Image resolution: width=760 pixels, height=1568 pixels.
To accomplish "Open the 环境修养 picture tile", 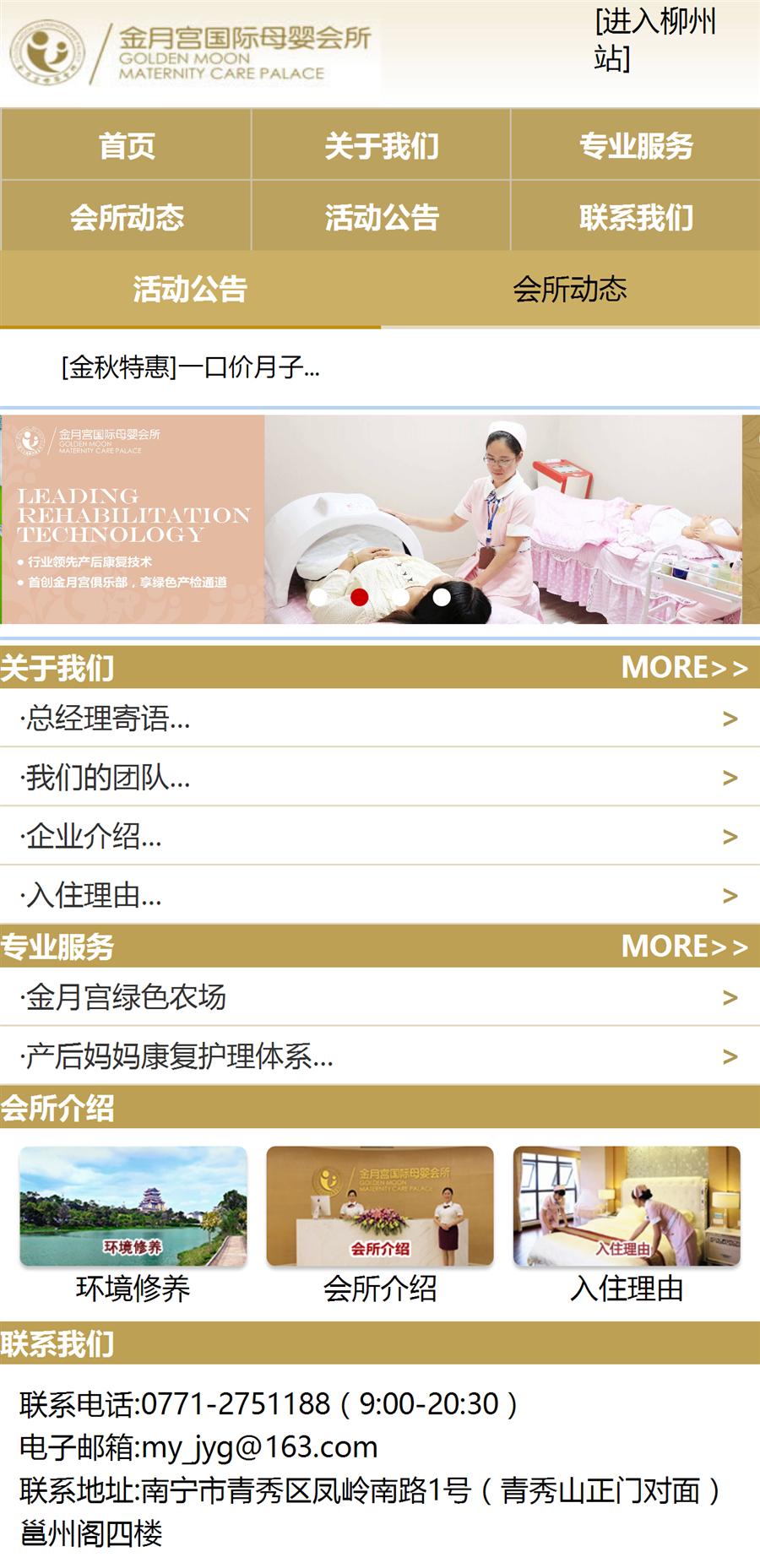I will coord(133,1207).
